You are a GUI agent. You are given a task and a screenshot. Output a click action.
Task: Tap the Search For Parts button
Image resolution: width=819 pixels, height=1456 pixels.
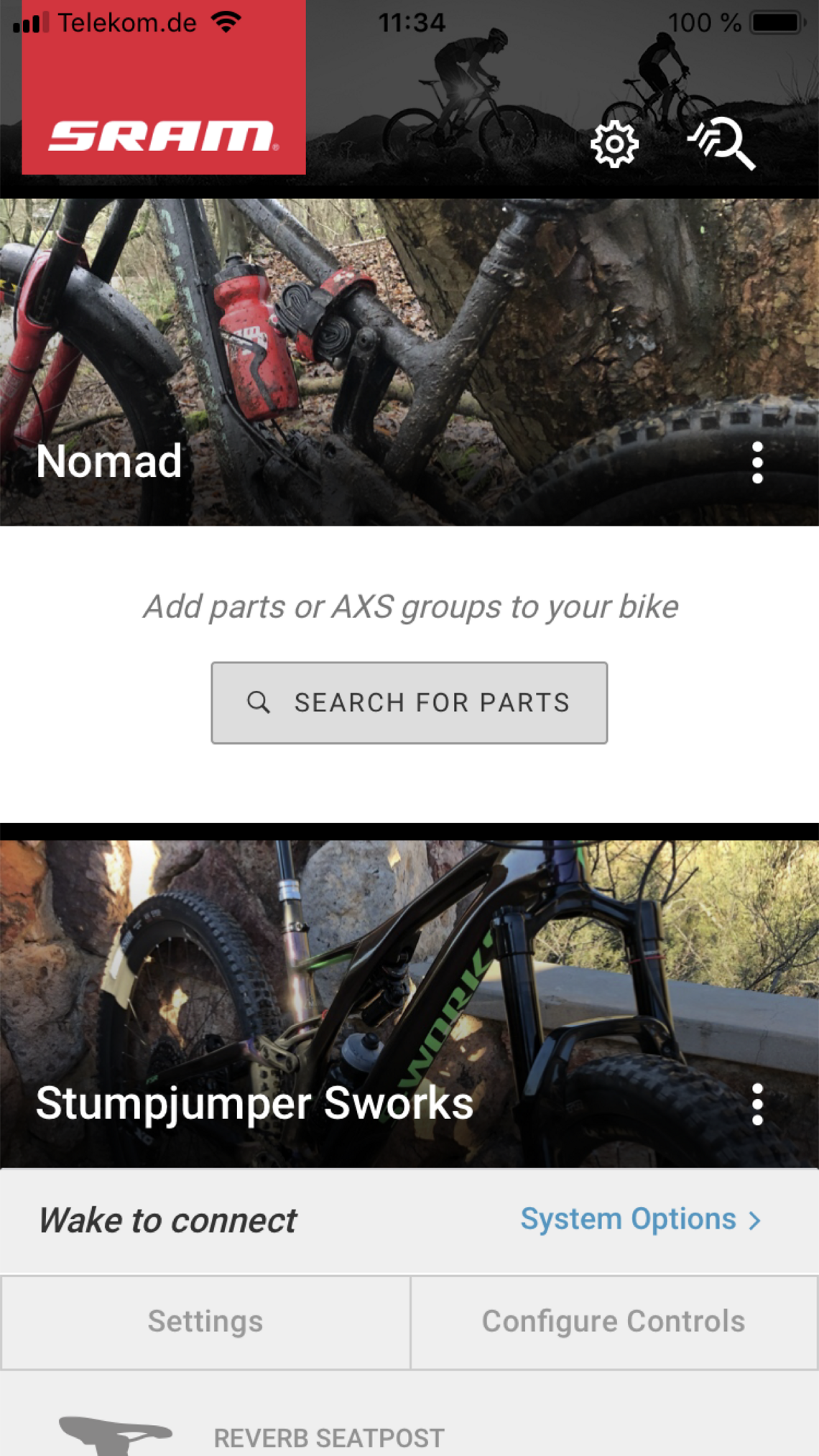pos(409,703)
